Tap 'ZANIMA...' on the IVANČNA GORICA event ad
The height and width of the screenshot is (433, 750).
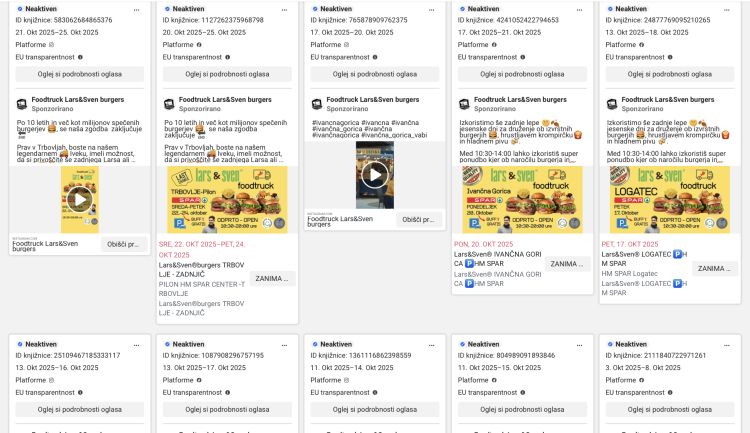pos(565,264)
